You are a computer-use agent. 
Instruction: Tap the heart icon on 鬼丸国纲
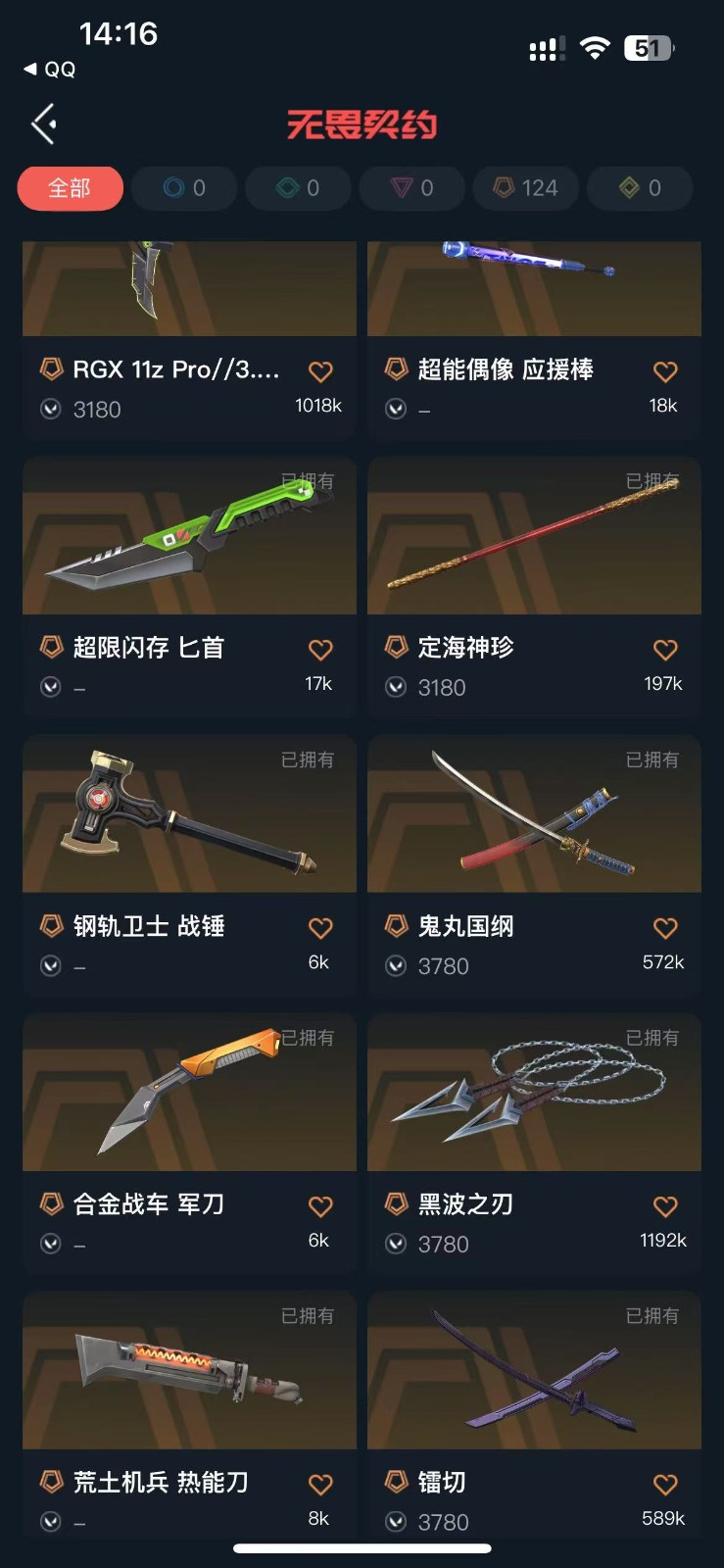point(665,928)
